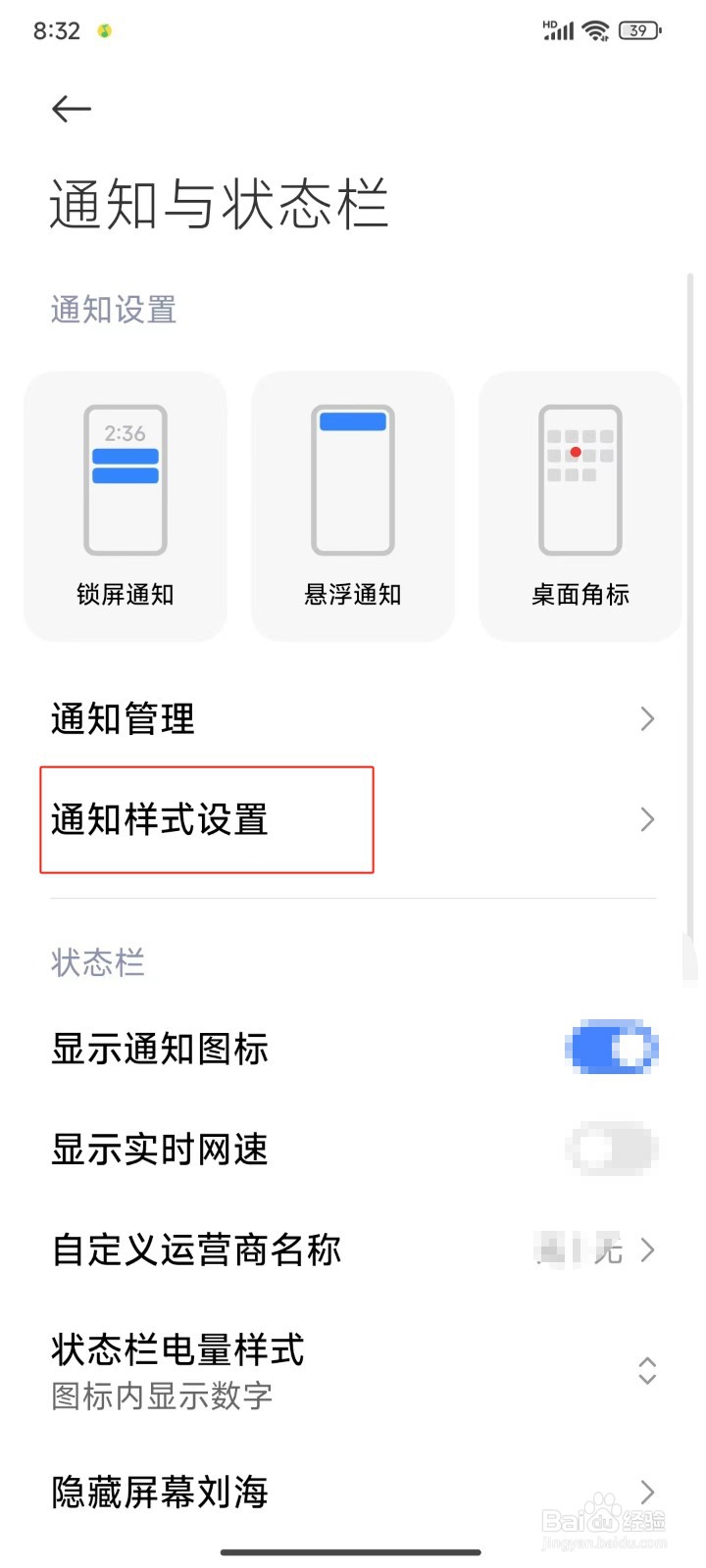Click the battery indicator showing 39

click(x=637, y=30)
